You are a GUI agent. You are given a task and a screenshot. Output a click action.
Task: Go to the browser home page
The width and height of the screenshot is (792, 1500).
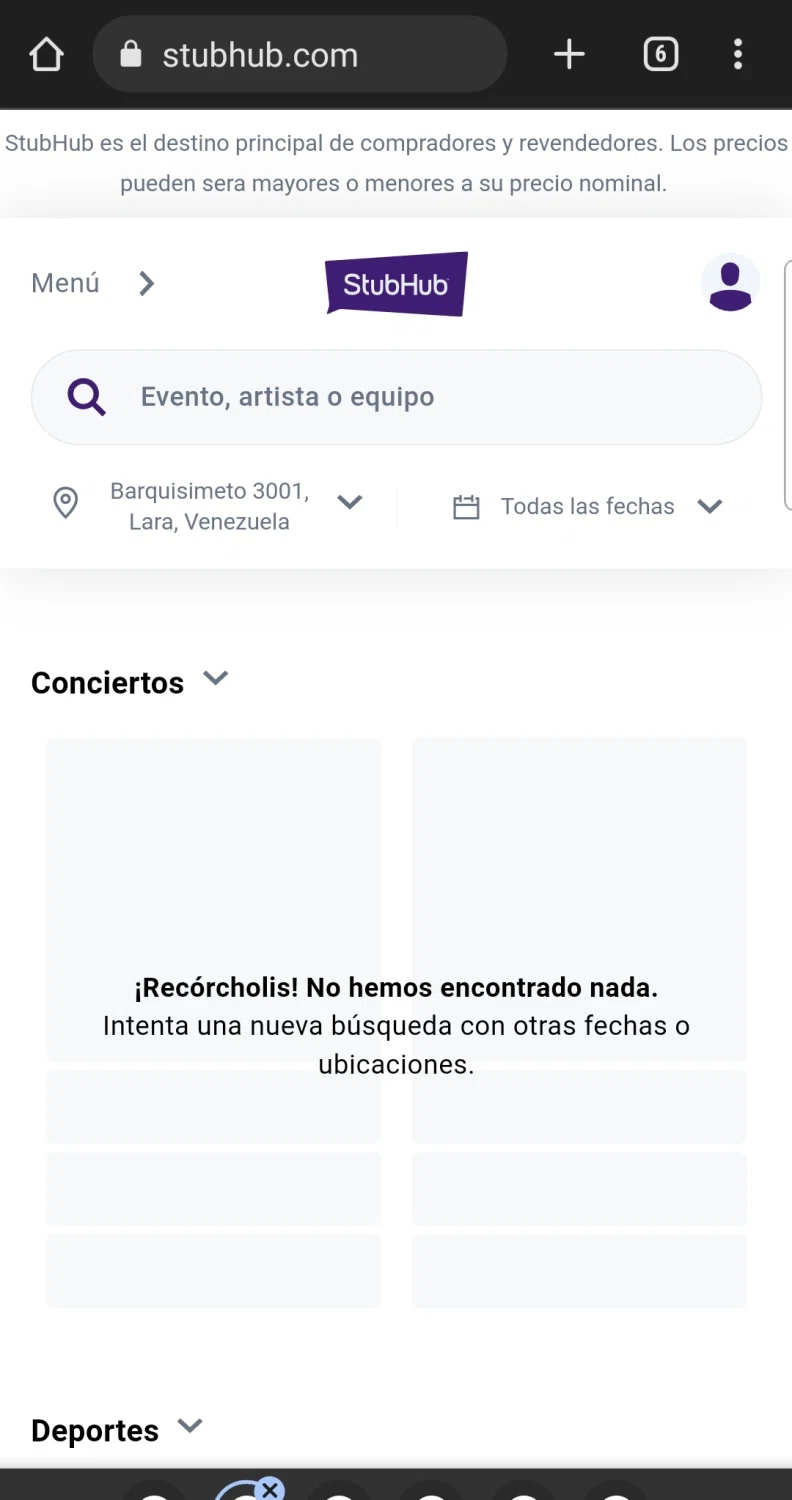tap(46, 54)
